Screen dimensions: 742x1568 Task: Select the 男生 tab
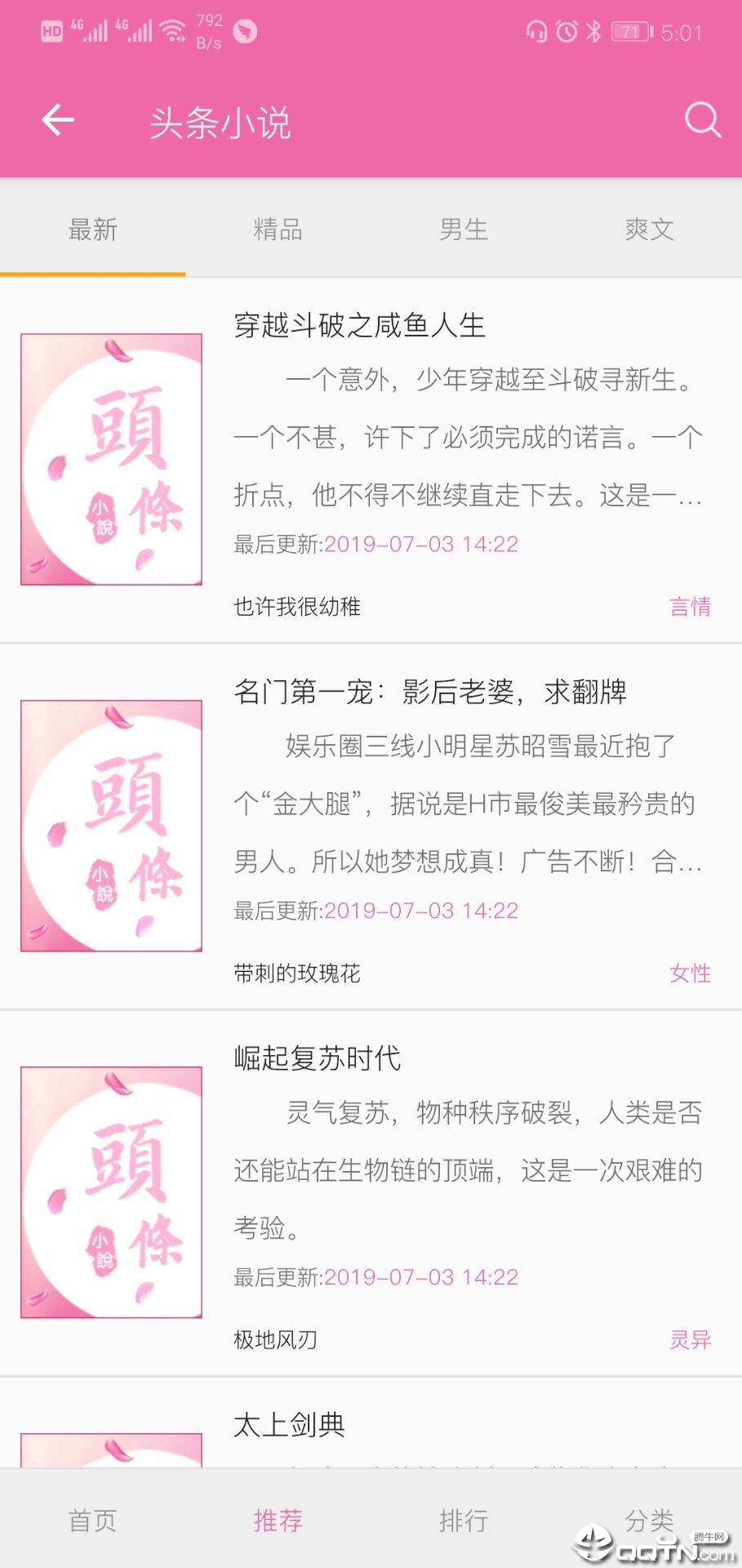[464, 229]
